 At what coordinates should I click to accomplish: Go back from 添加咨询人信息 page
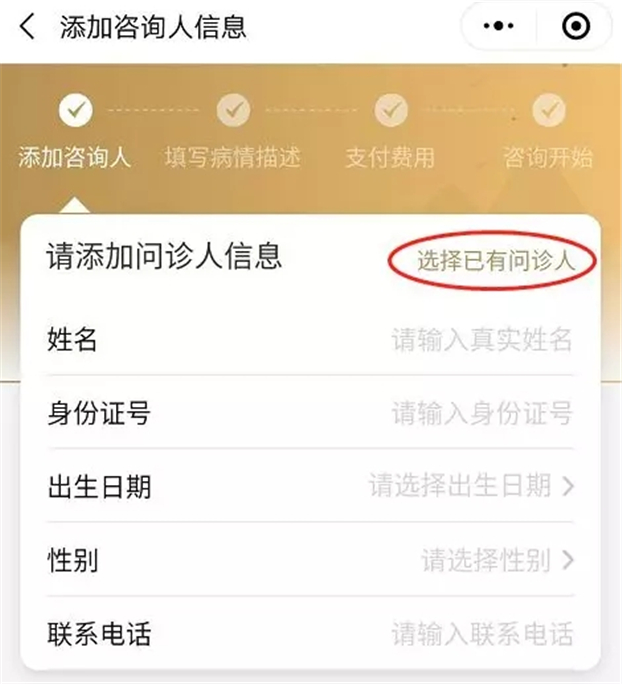pyautogui.click(x=27, y=27)
